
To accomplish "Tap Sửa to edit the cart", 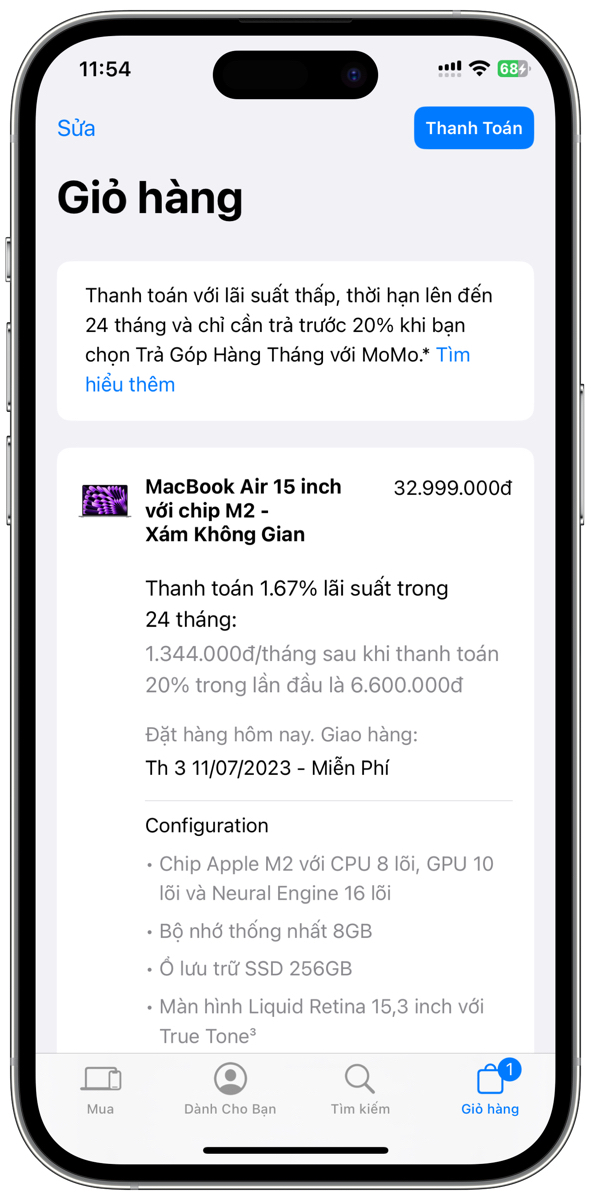I will click(x=76, y=128).
